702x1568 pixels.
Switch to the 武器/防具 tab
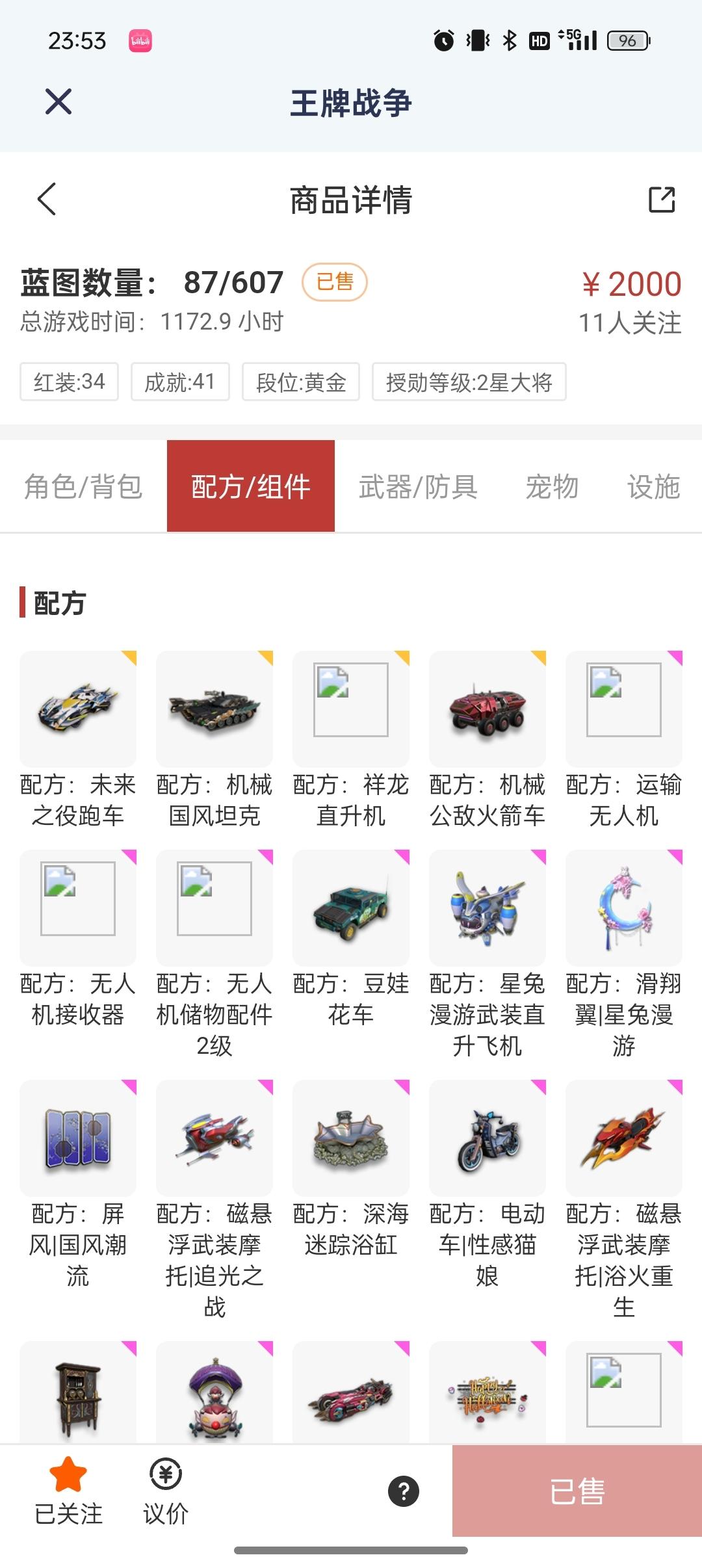point(419,488)
